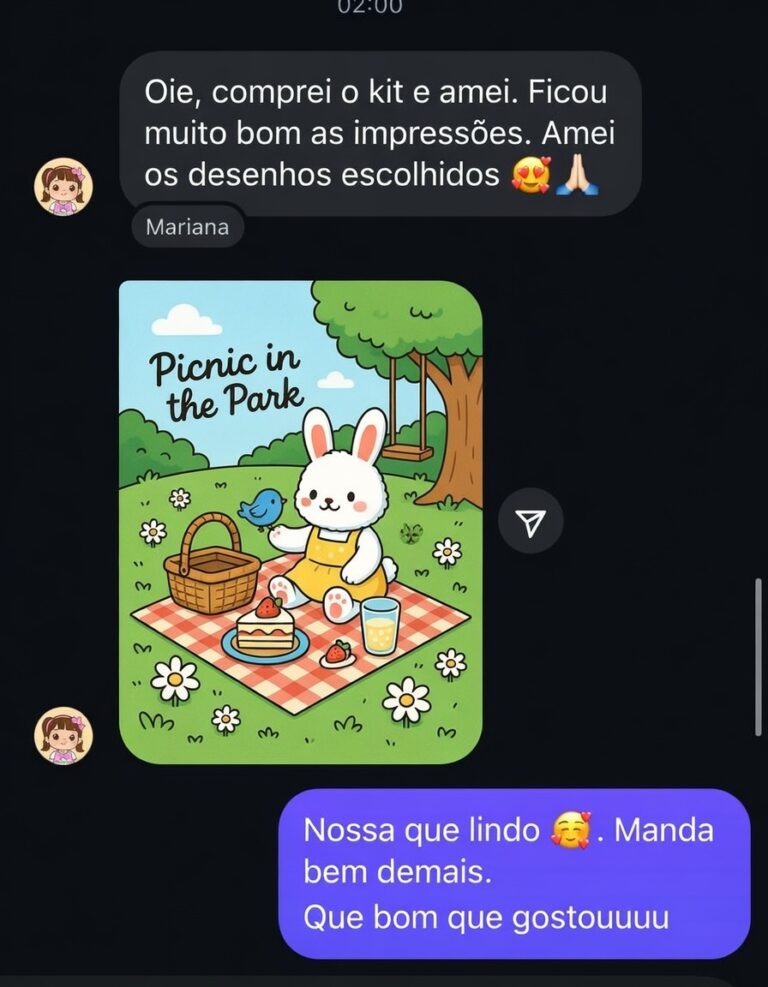The image size is (768, 987).
Task: Tap Mariana's avatar beside the picnic image
Action: coord(64,735)
